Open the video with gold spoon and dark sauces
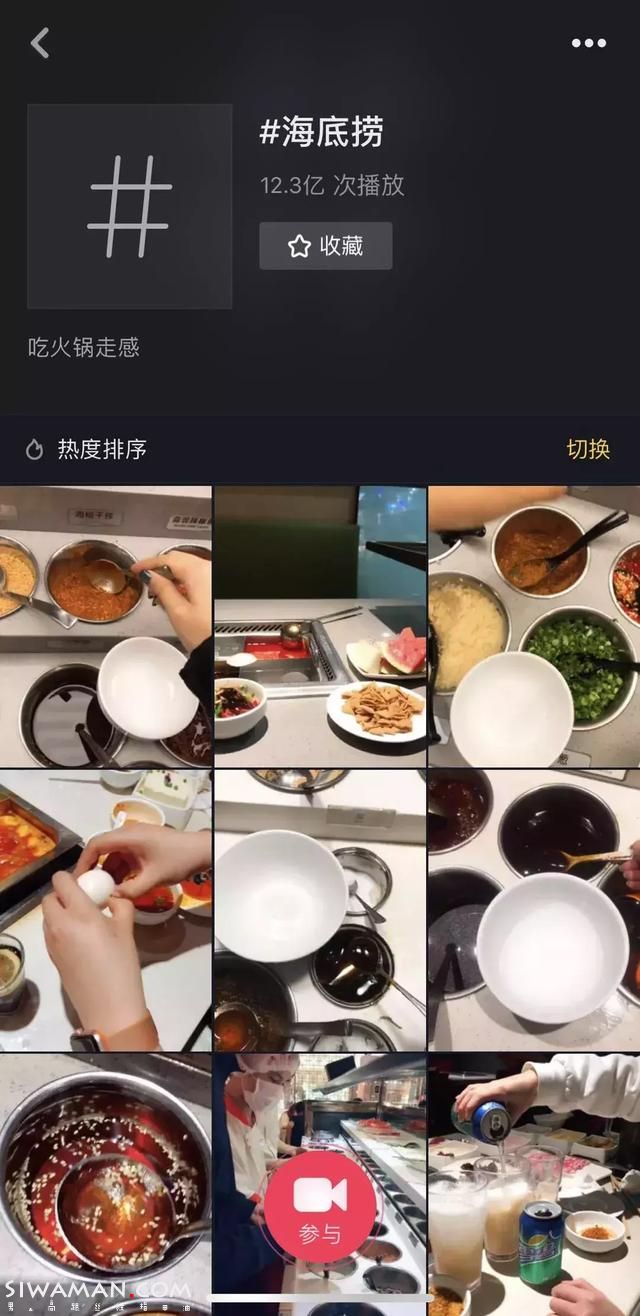Image resolution: width=640 pixels, height=1316 pixels. click(x=534, y=909)
